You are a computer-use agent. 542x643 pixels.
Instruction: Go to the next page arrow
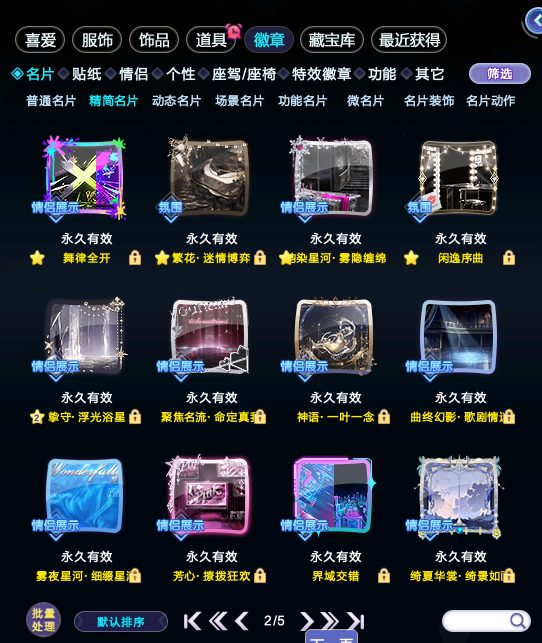pos(306,621)
